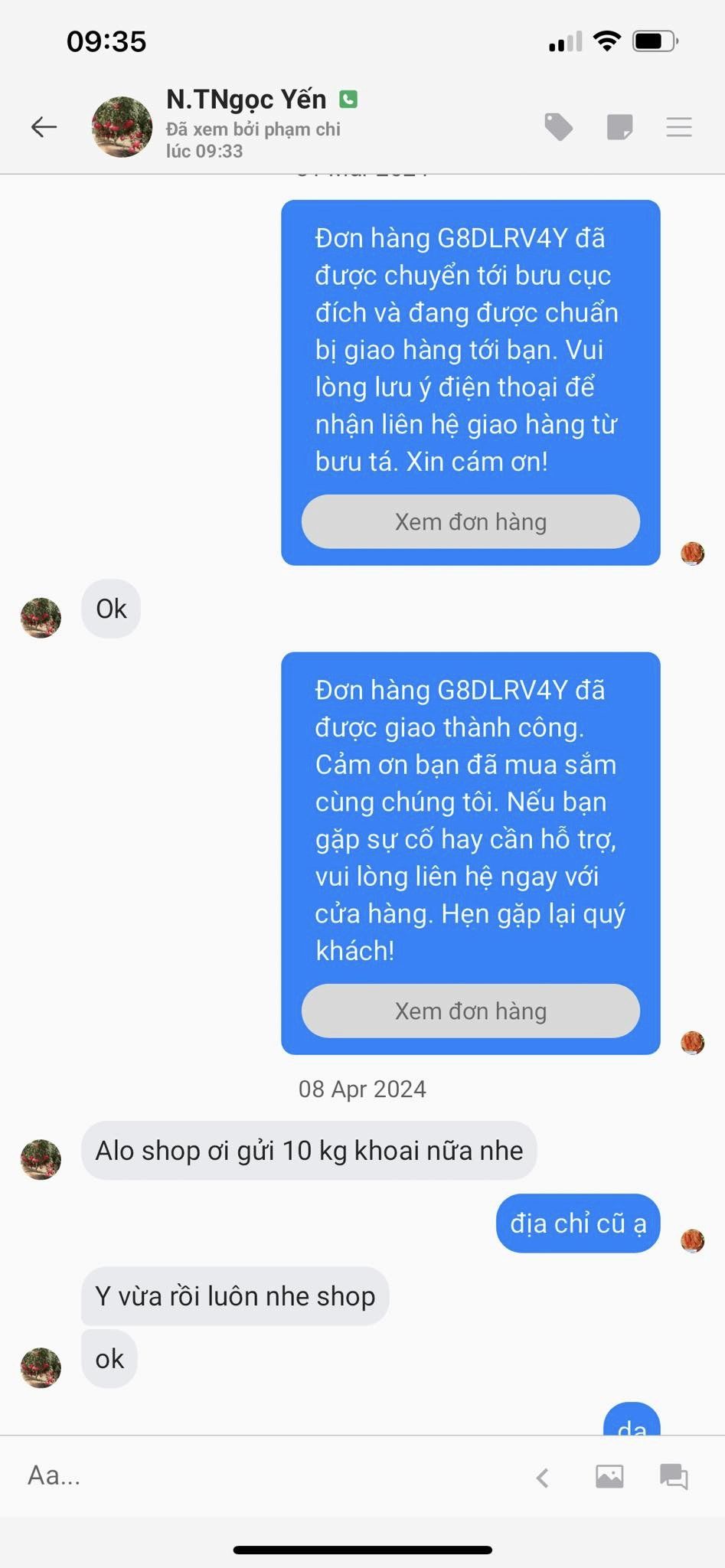
Task: Go back using the header arrow
Action: pos(44,127)
